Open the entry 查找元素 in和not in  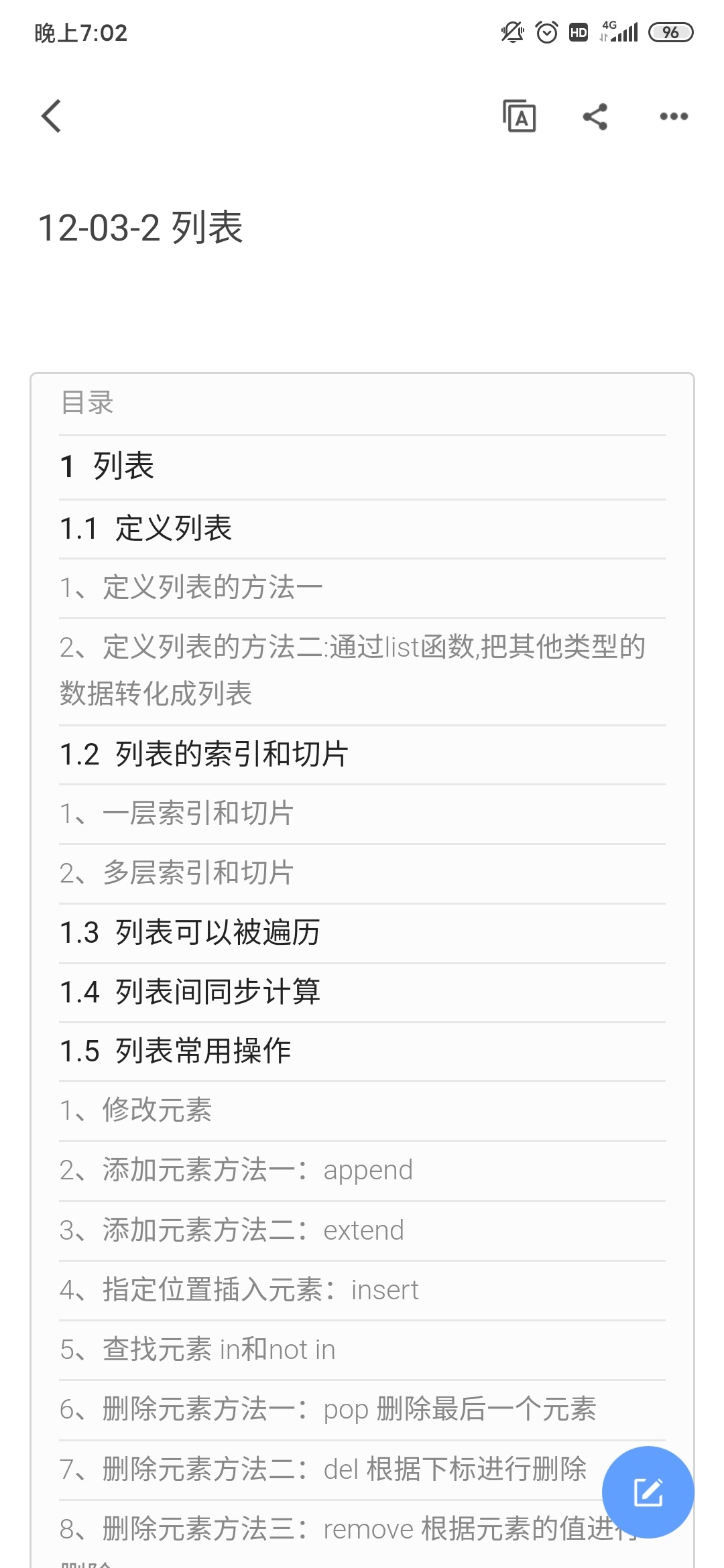(x=198, y=1350)
